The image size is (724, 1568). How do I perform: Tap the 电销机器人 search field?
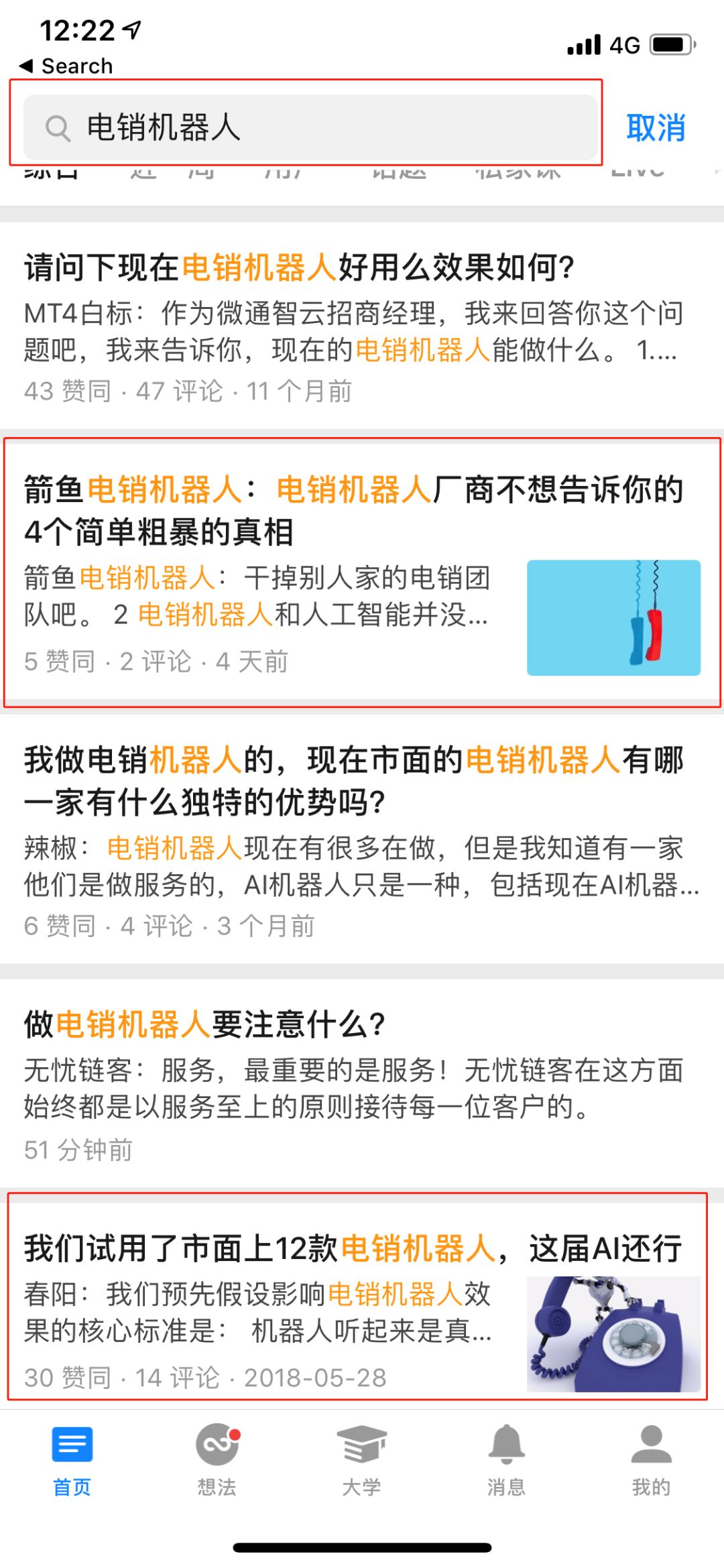[310, 127]
